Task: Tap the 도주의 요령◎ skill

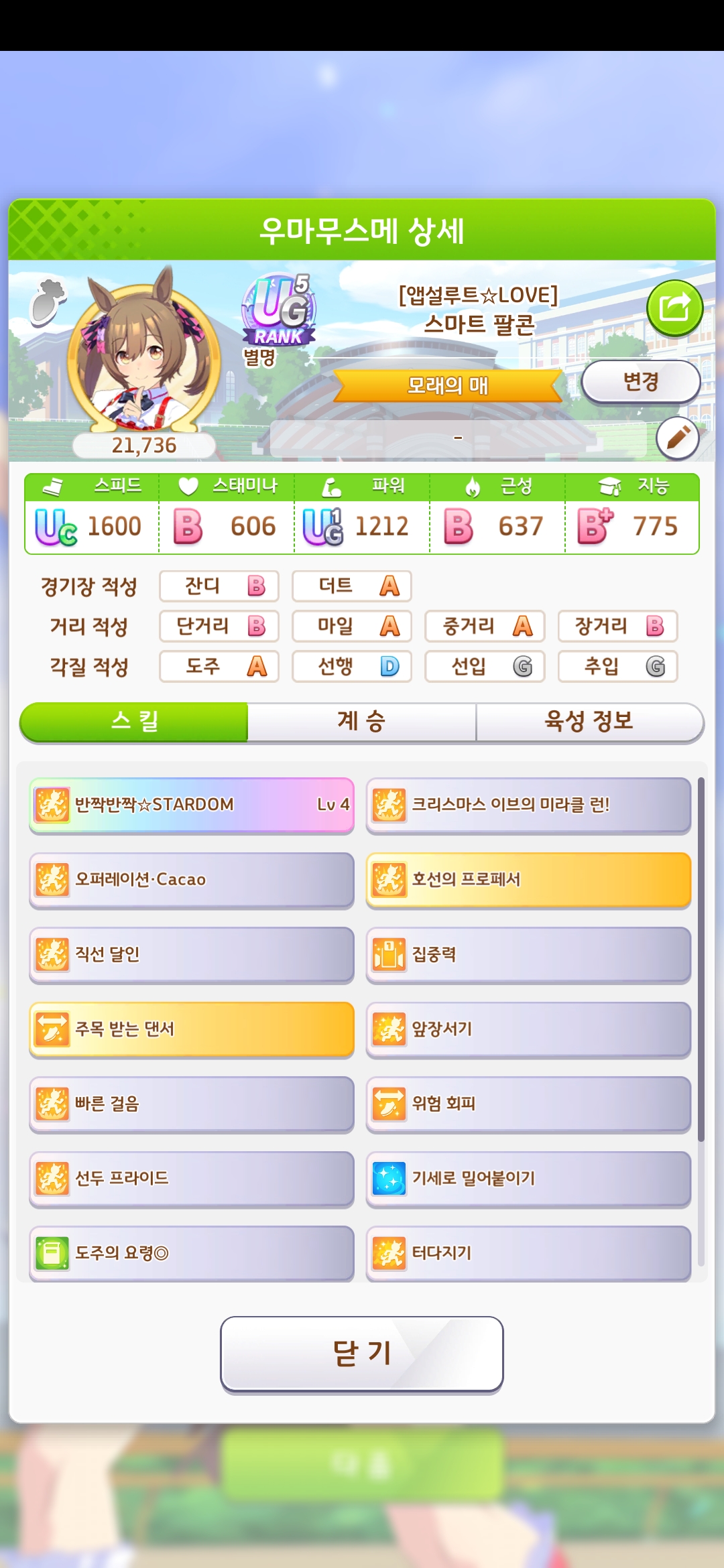Action: pyautogui.click(x=192, y=1252)
